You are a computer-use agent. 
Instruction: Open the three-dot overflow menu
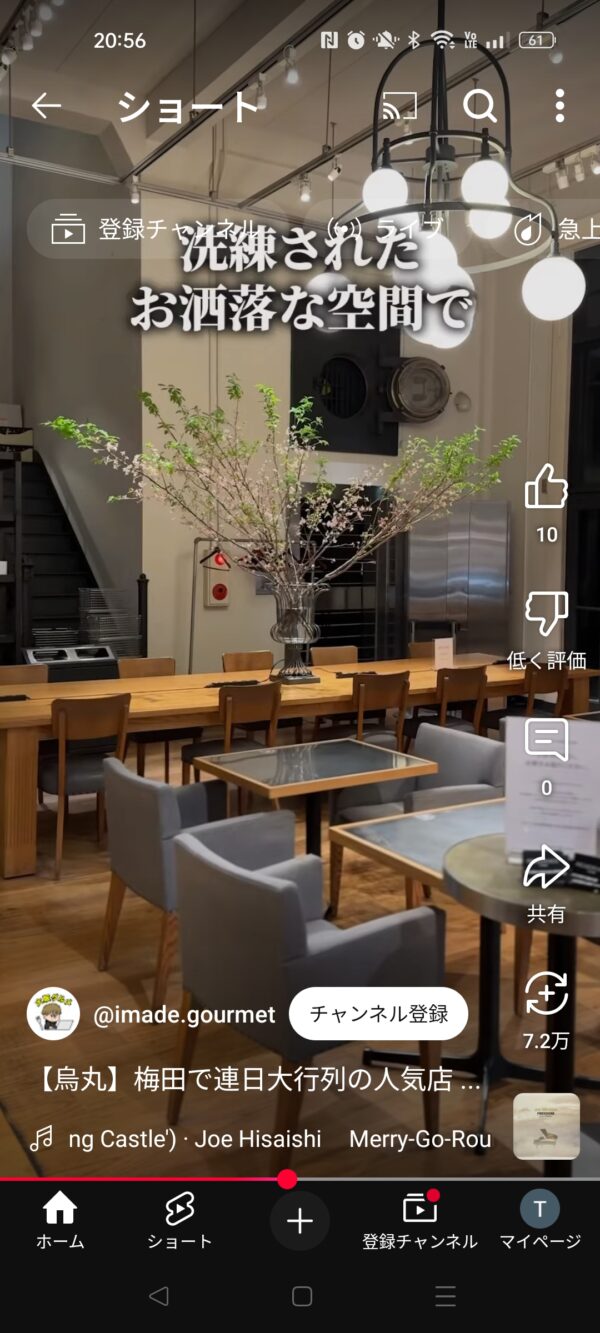click(x=560, y=106)
